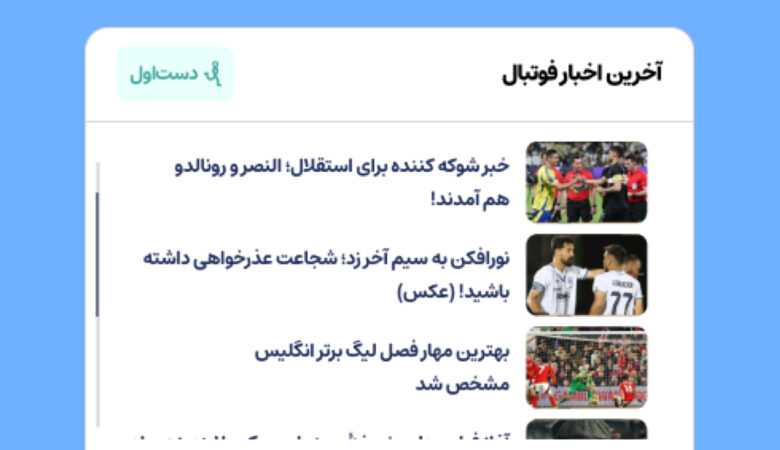
Task: Tap the referee photo thumbnail of first story
Action: tap(586, 182)
